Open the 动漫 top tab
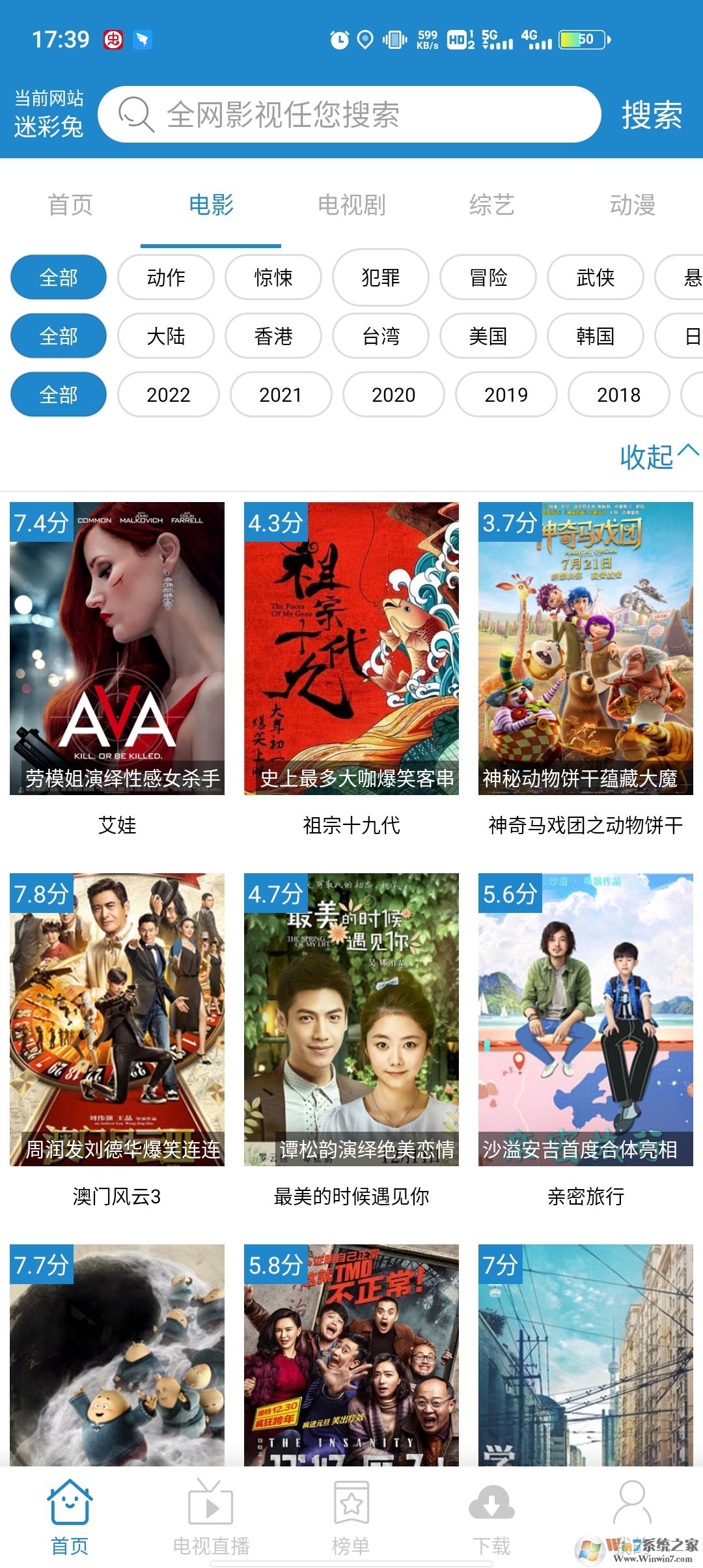 632,205
